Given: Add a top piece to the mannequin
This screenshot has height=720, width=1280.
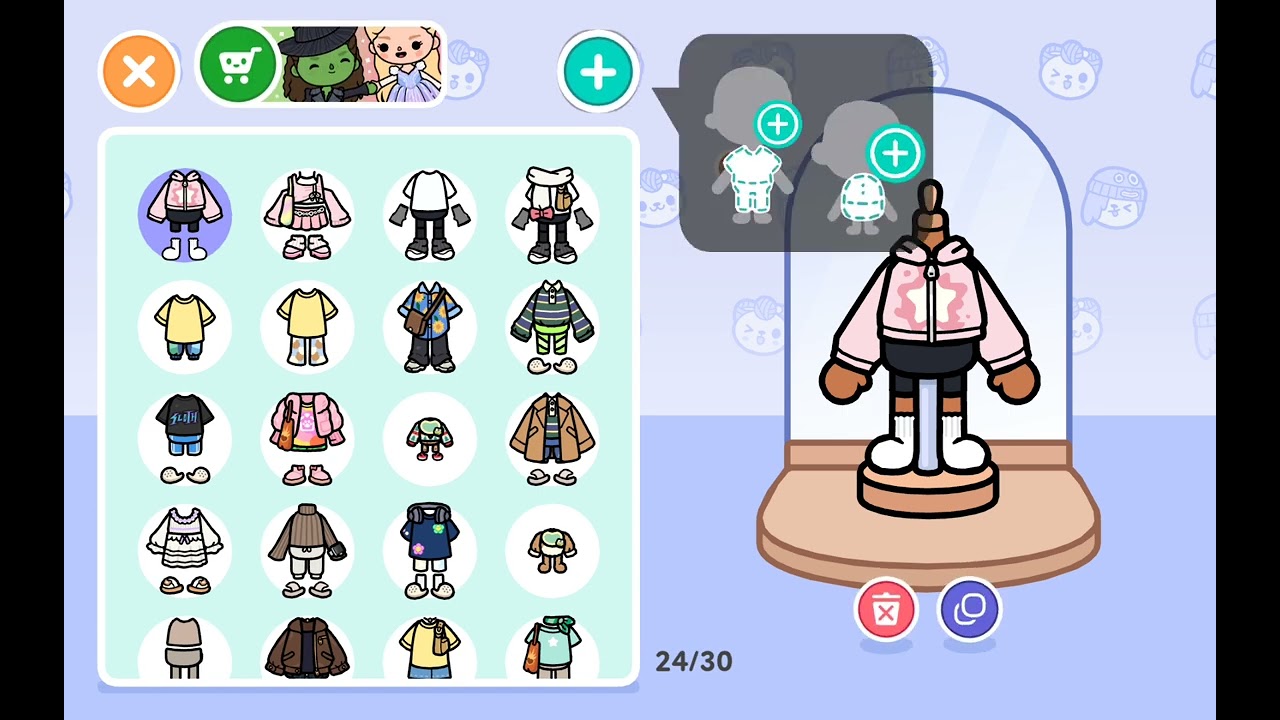Looking at the screenshot, I should (x=895, y=153).
